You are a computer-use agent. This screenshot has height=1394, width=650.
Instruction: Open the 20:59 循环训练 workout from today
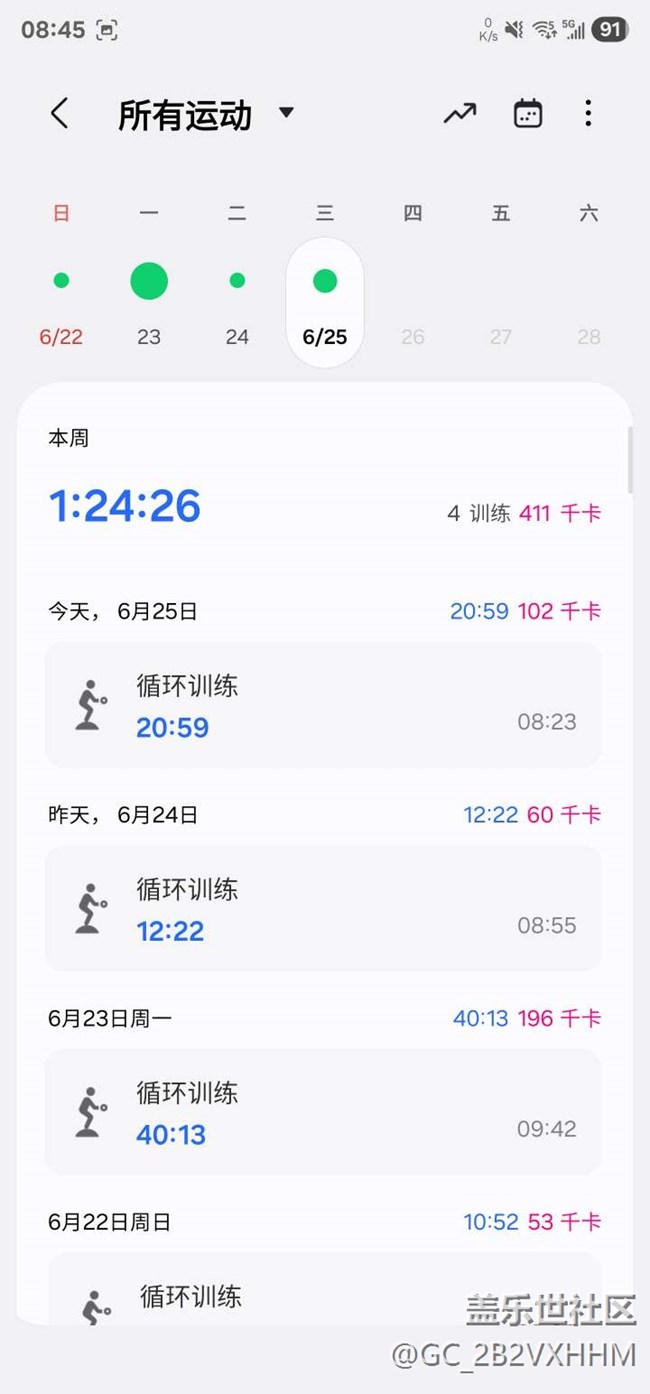(323, 705)
